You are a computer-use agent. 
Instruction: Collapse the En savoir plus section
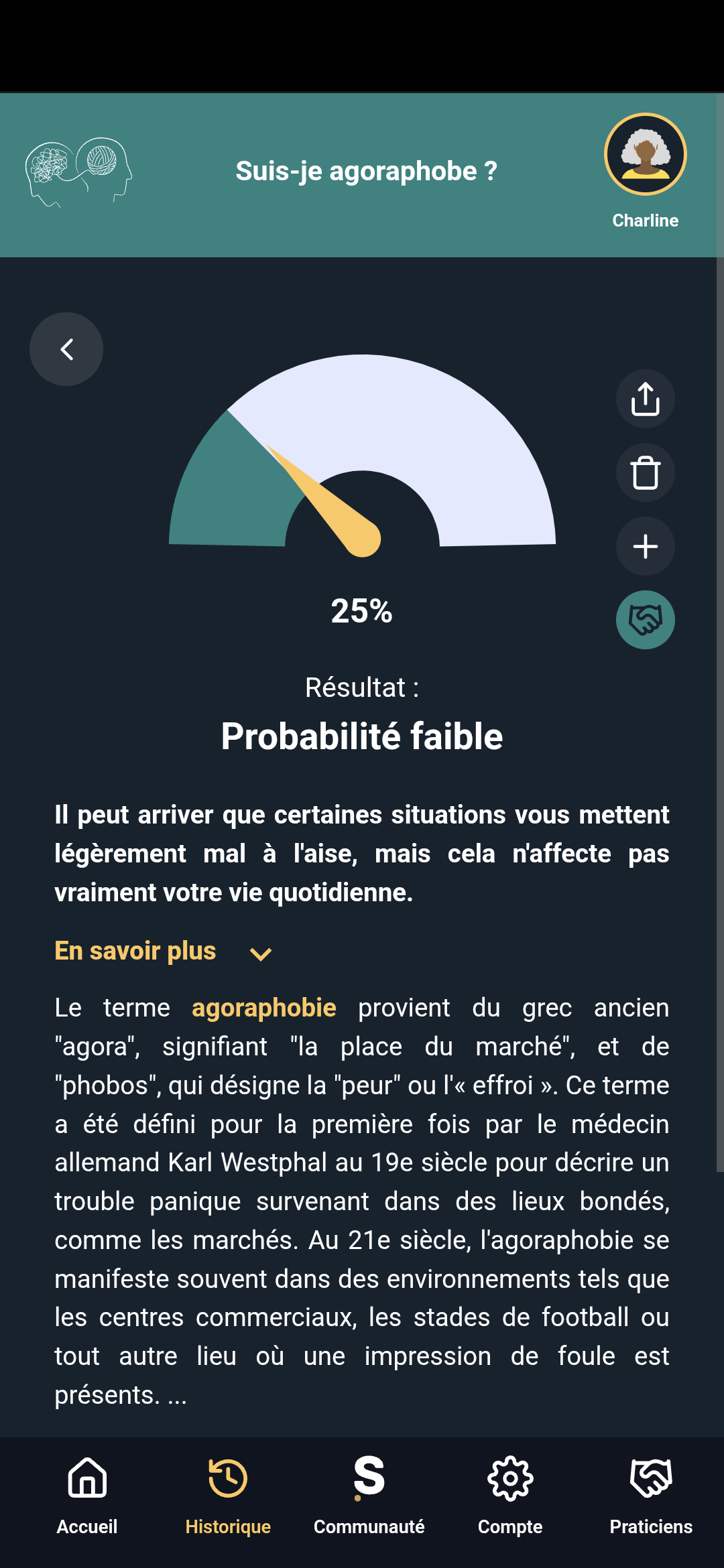pyautogui.click(x=260, y=953)
